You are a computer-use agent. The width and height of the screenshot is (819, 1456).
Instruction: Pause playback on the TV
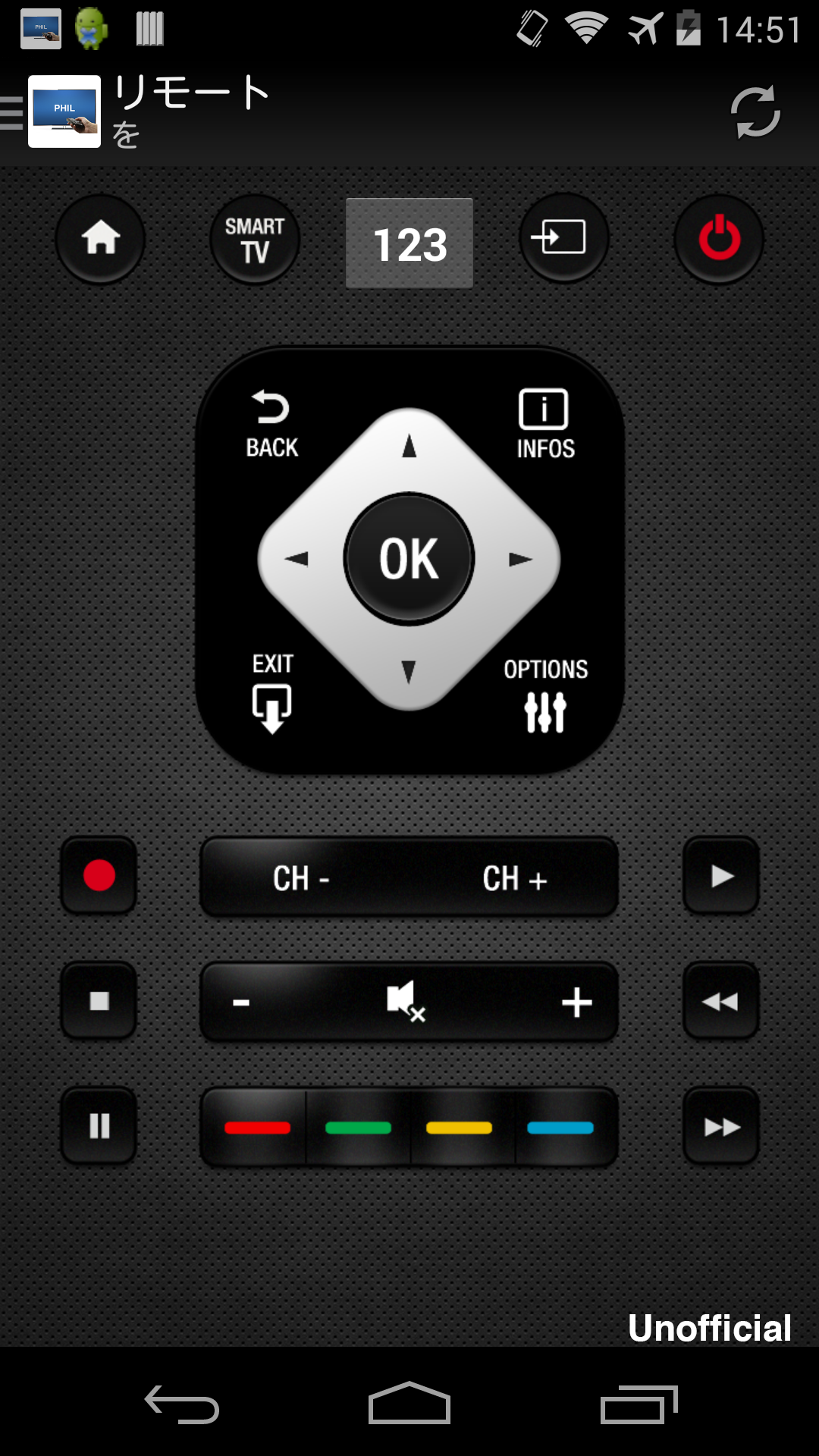click(98, 1126)
